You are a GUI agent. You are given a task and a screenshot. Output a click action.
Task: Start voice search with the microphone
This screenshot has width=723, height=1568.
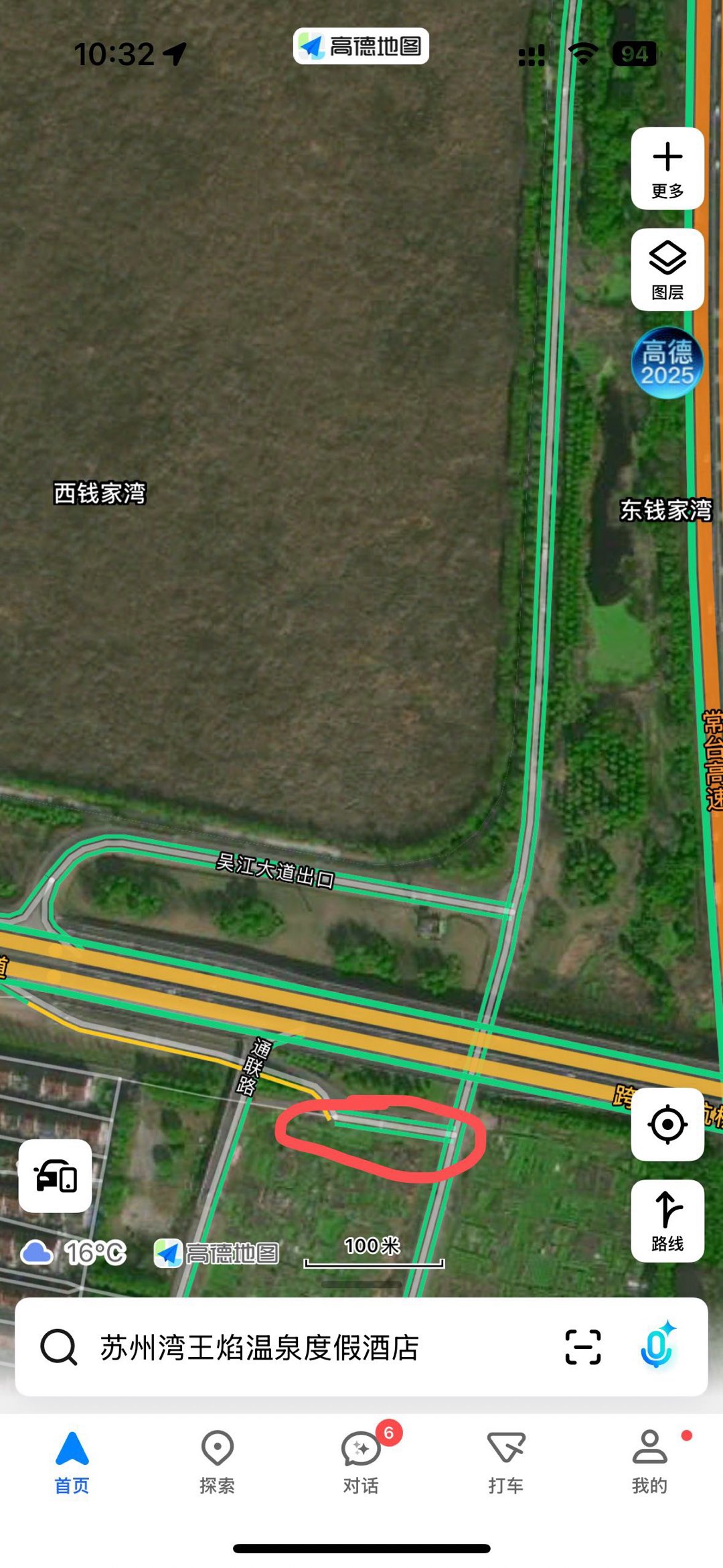click(x=657, y=1346)
